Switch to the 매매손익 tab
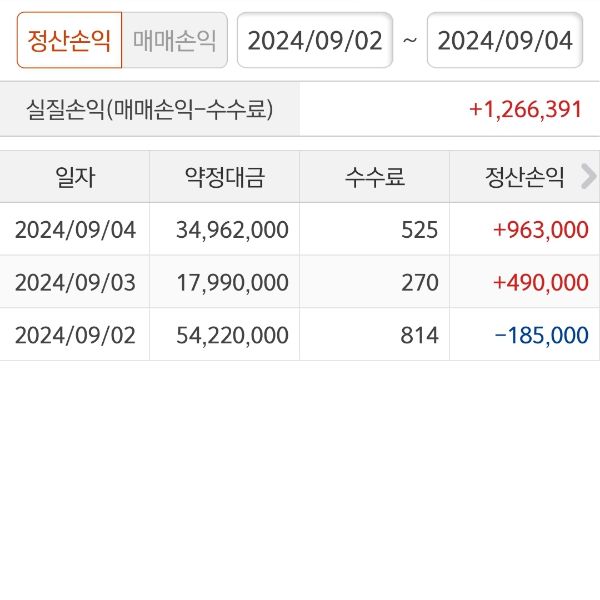 pos(174,40)
